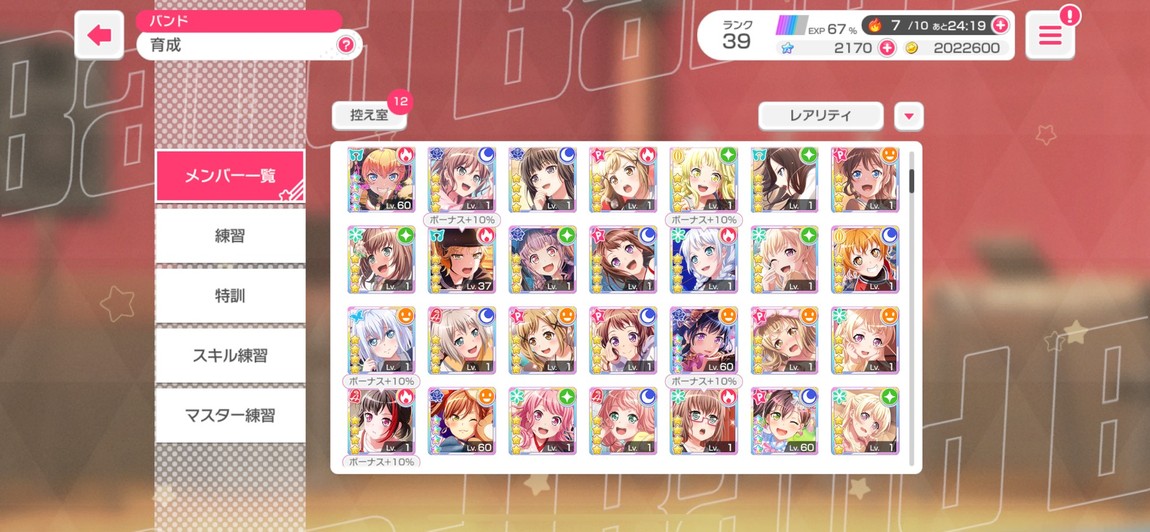
Task: Open the スキル練習 tab
Action: [230, 355]
